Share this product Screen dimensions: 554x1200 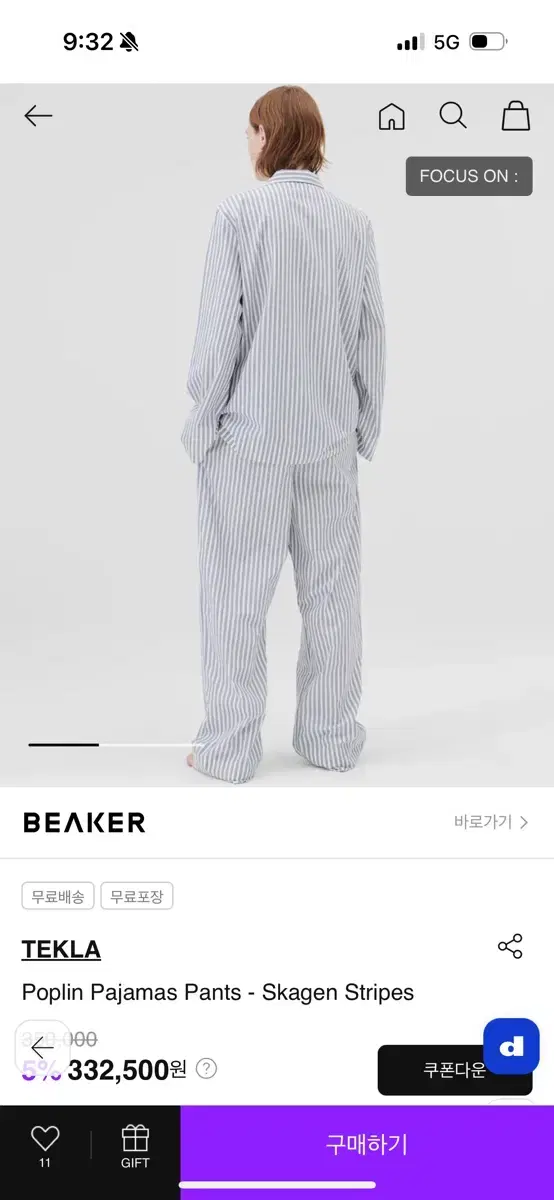point(510,947)
